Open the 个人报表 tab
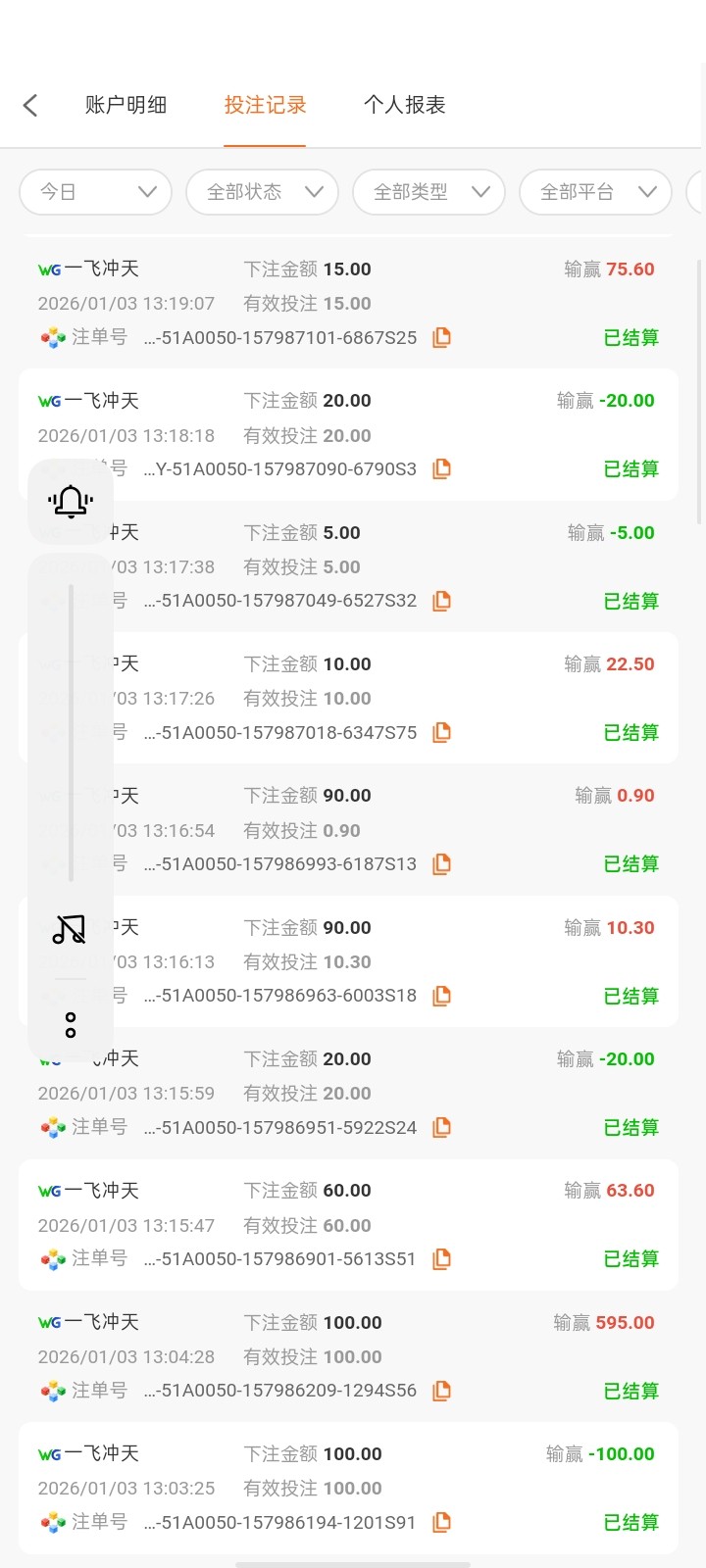706x1568 pixels. [x=406, y=104]
